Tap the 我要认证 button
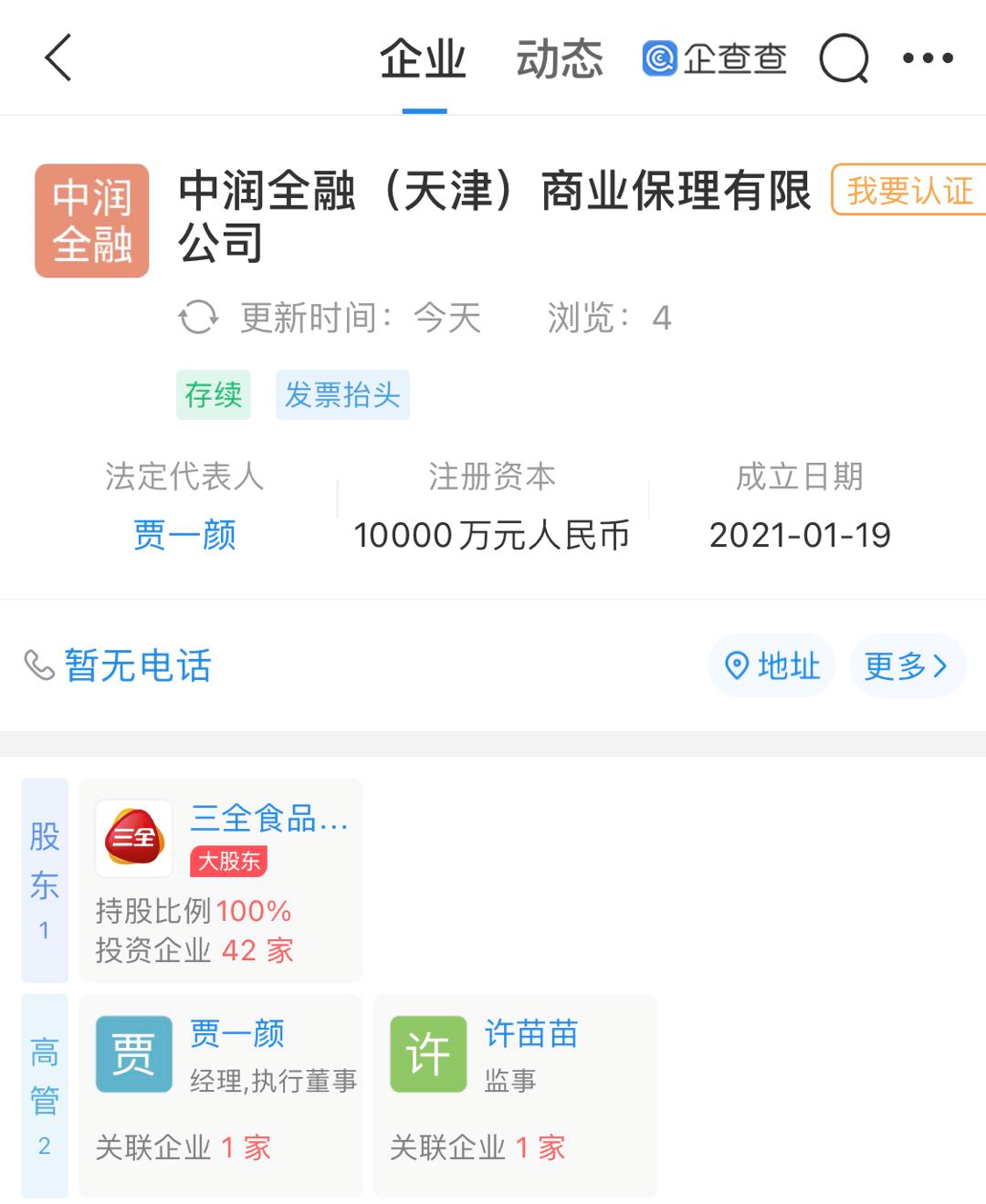The image size is (986, 1204). coord(908,191)
